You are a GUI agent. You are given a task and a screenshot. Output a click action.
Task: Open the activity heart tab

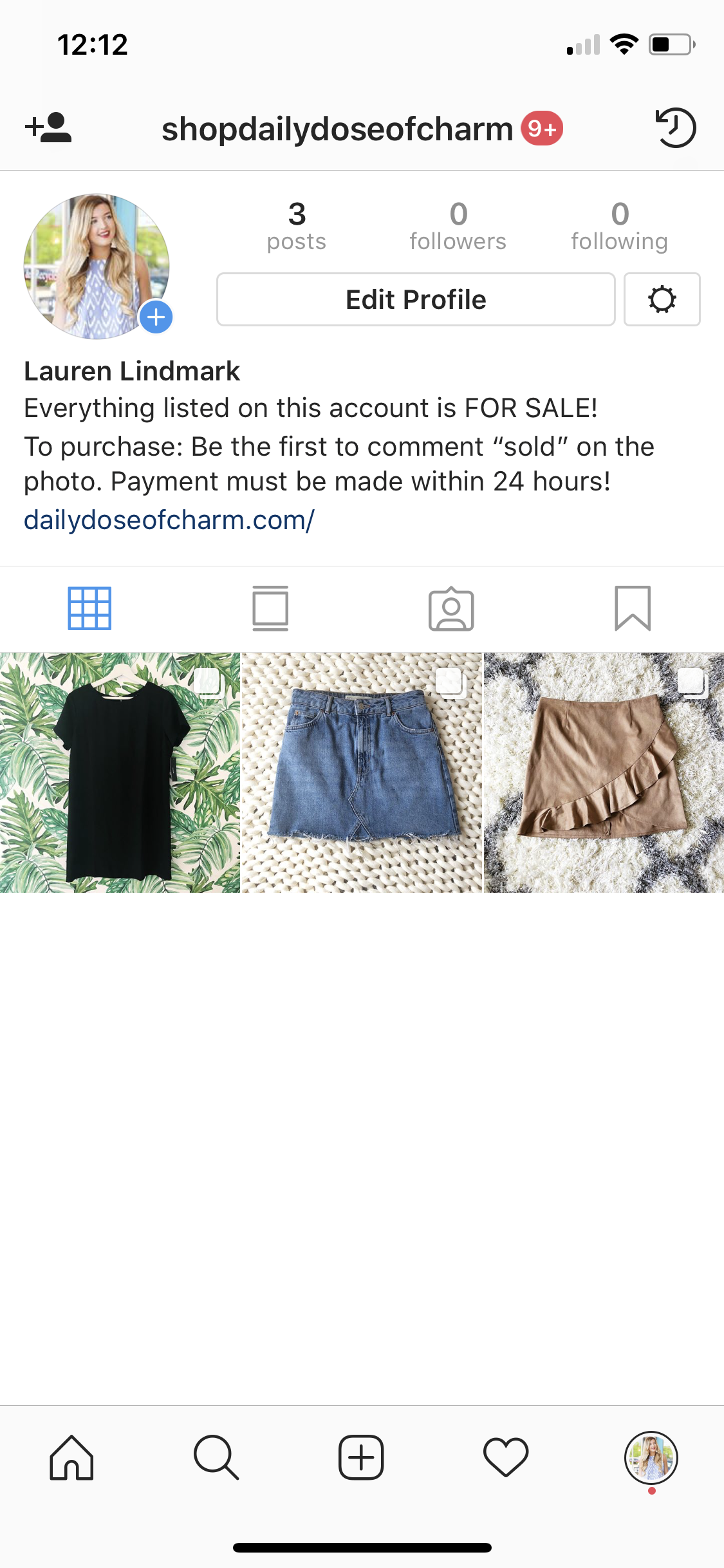506,1457
